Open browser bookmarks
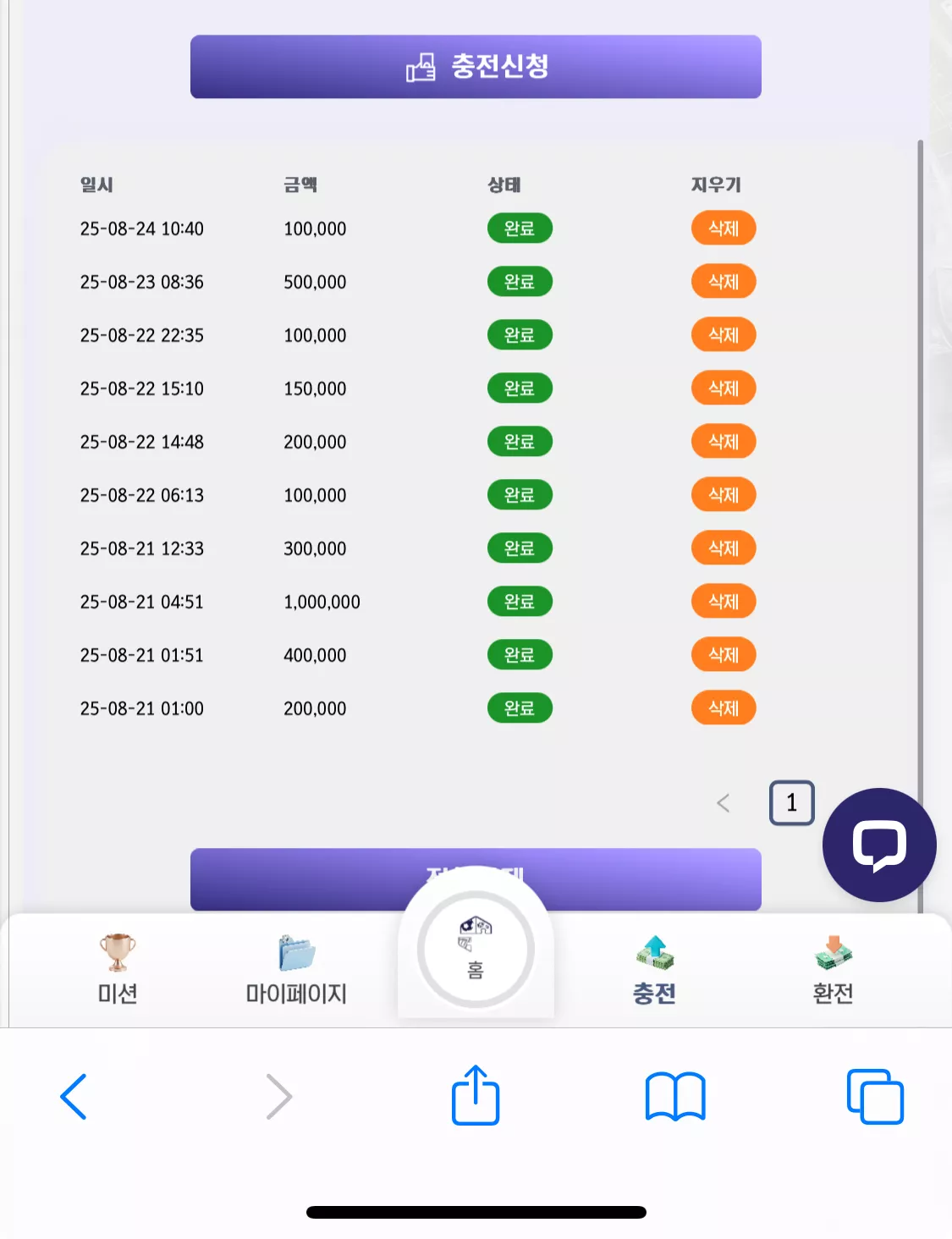Image resolution: width=952 pixels, height=1239 pixels. 675,1097
